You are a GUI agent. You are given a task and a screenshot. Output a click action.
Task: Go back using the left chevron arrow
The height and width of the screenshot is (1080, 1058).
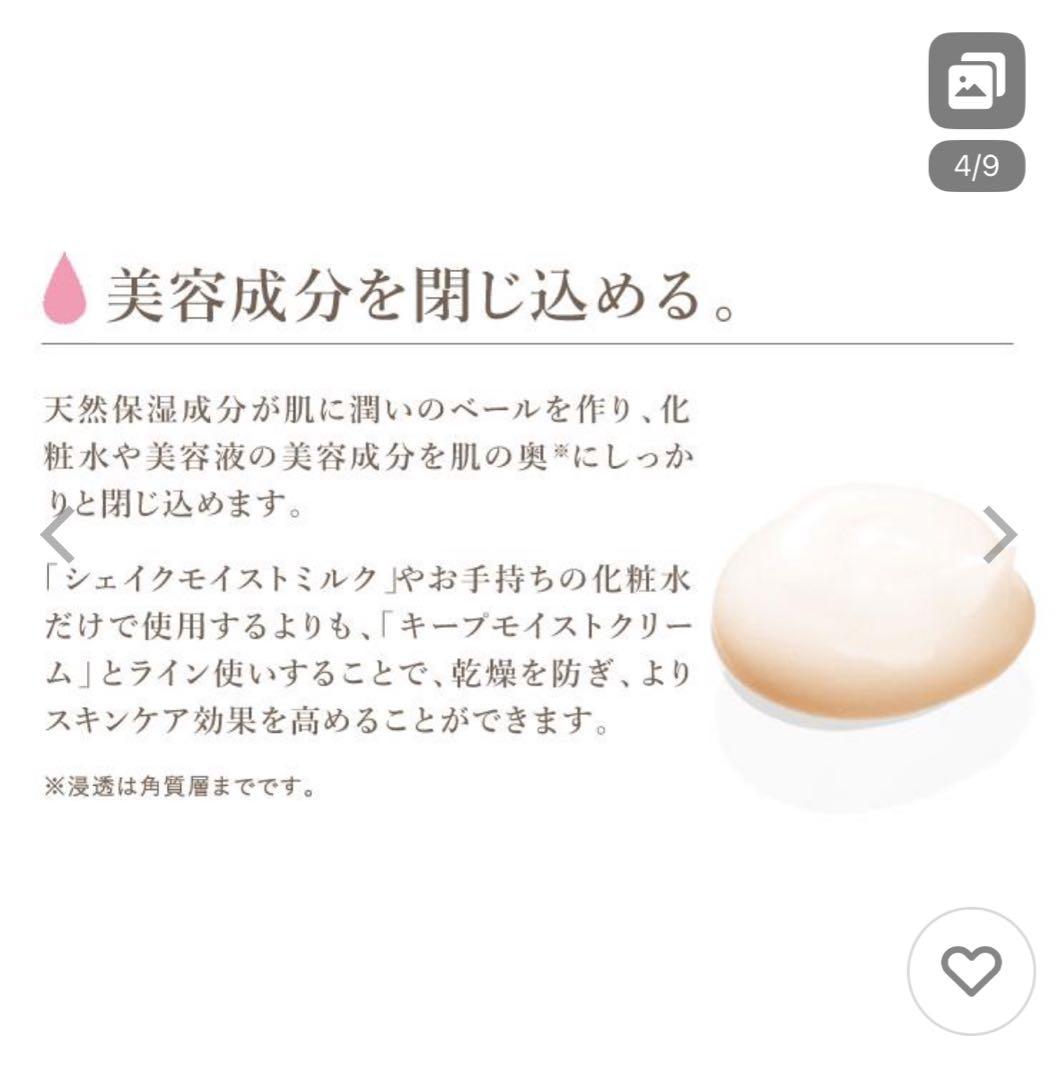click(55, 535)
